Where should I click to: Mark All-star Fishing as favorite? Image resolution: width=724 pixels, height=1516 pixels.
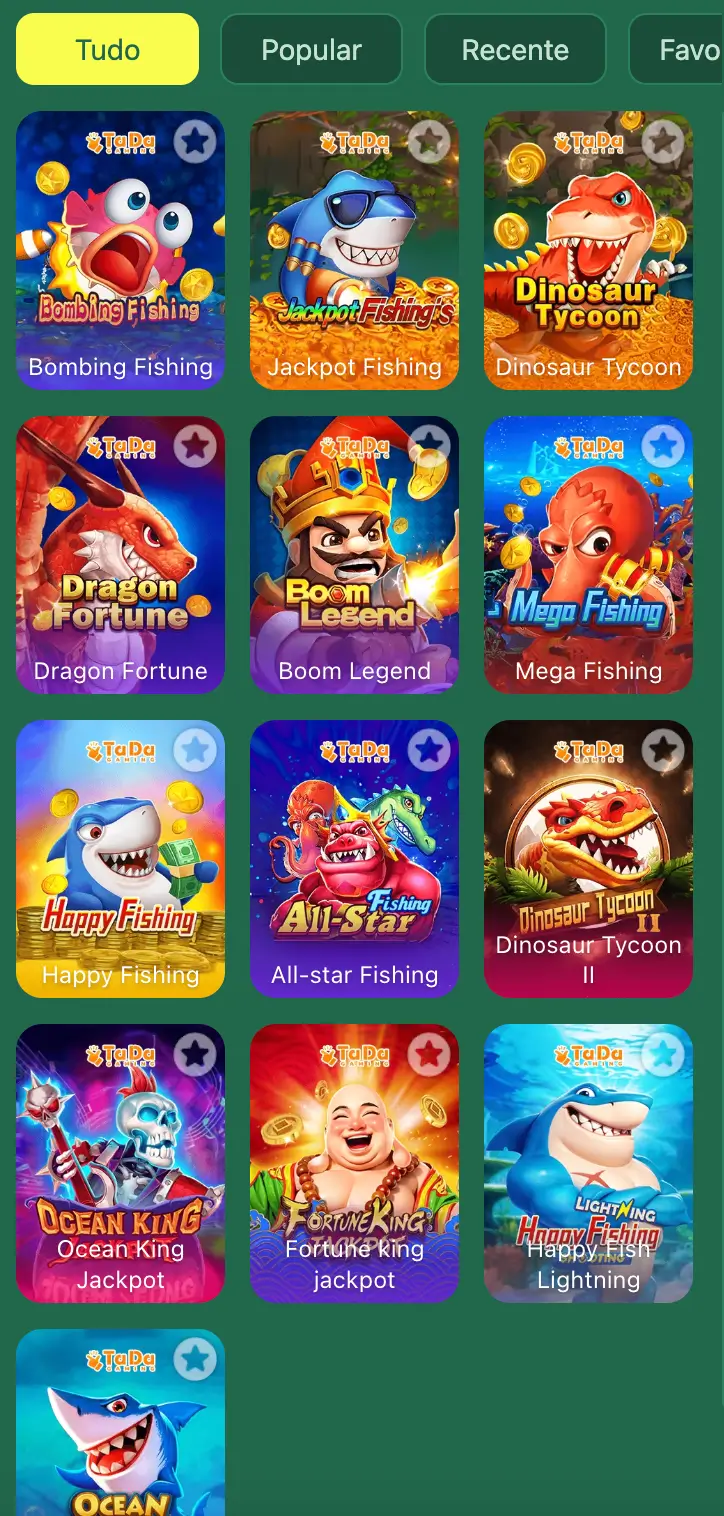[429, 750]
